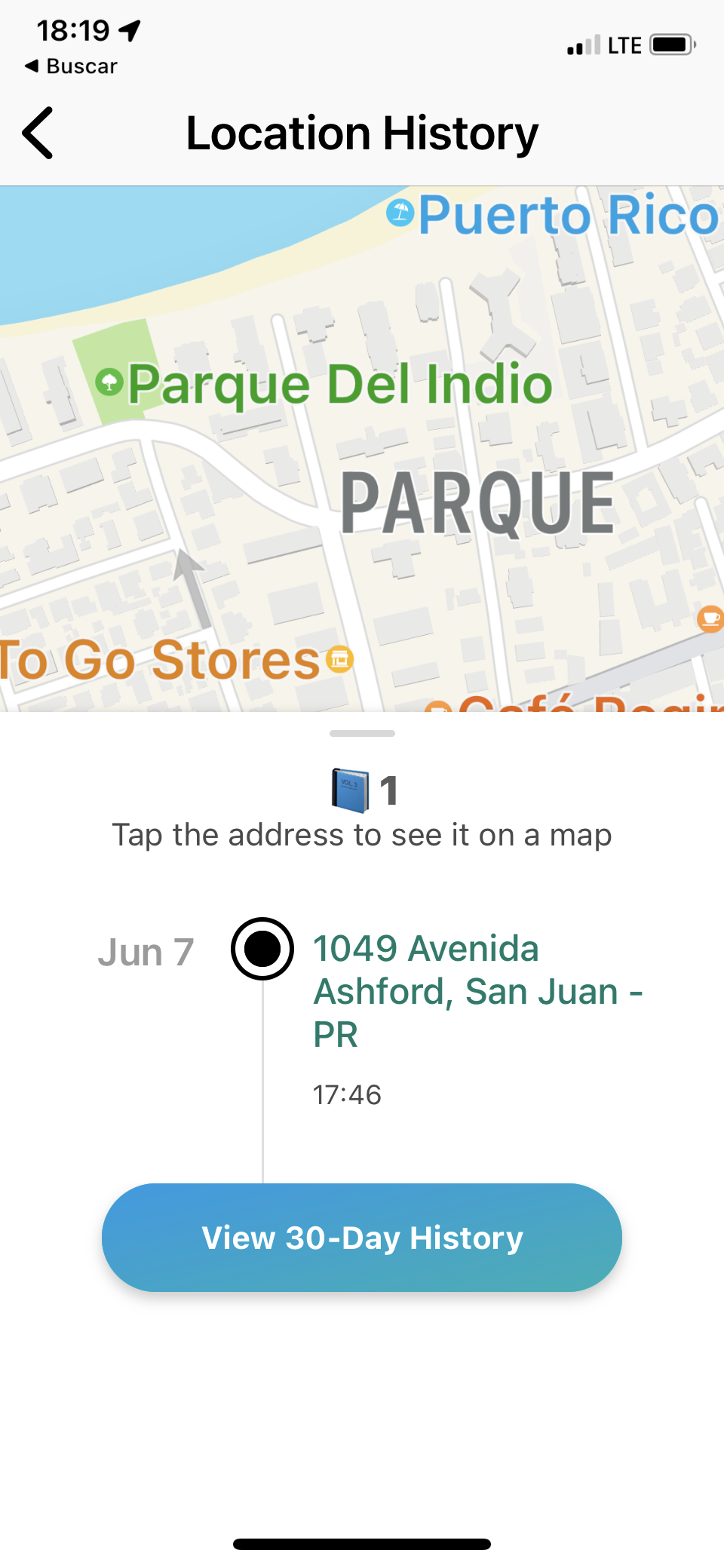Go back from Location History

point(38,133)
